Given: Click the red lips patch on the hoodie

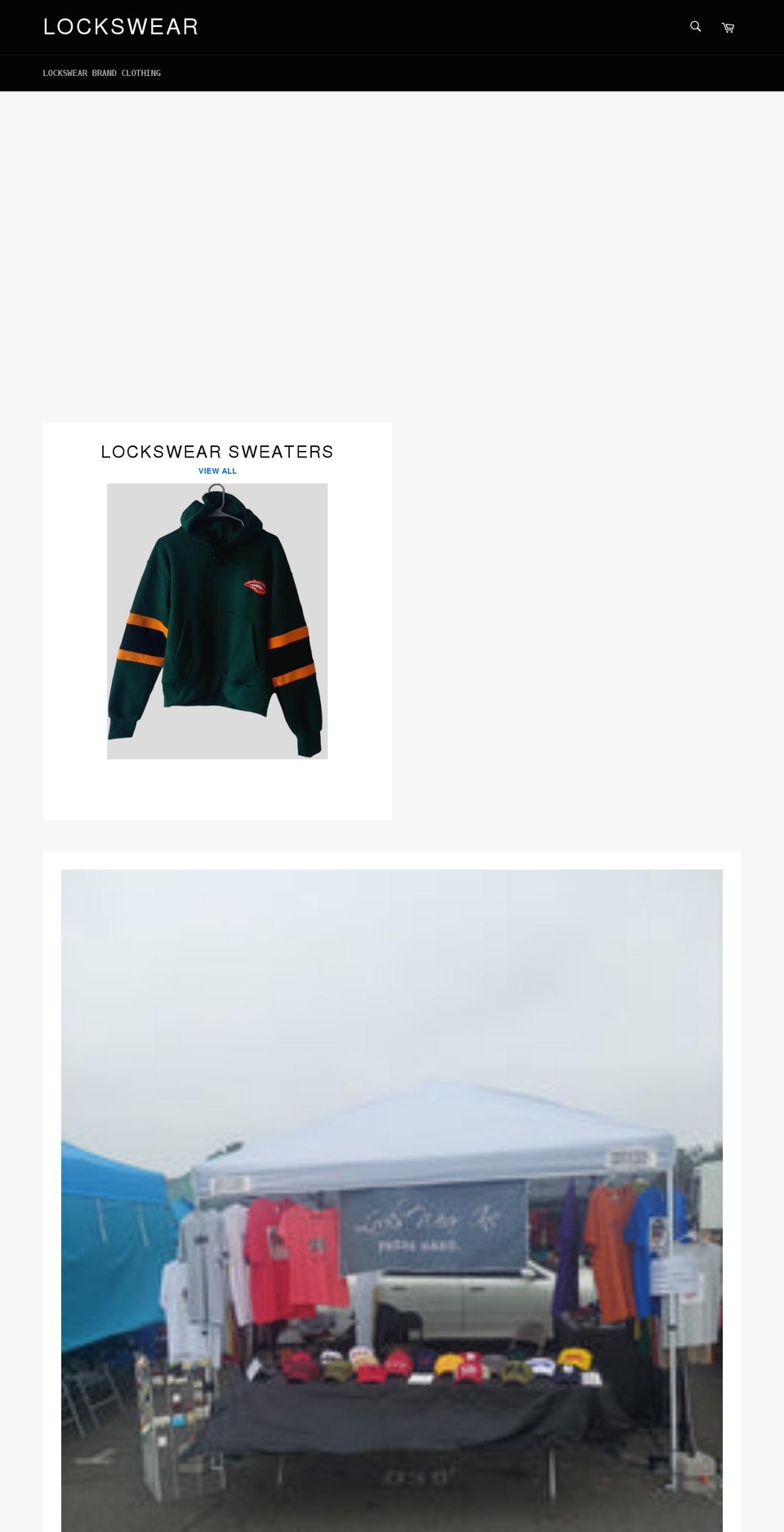Looking at the screenshot, I should tap(256, 585).
